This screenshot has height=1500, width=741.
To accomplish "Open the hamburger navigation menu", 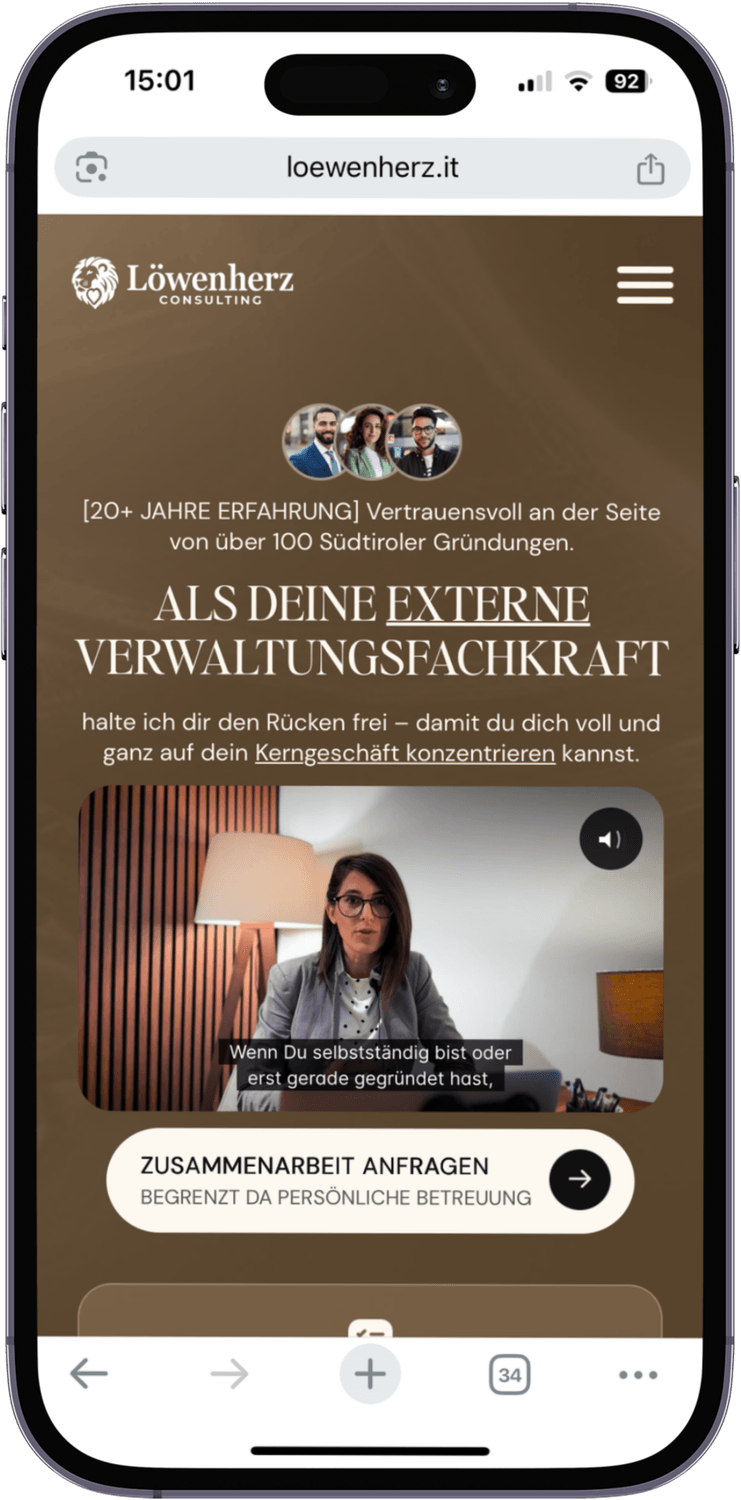I will [645, 285].
